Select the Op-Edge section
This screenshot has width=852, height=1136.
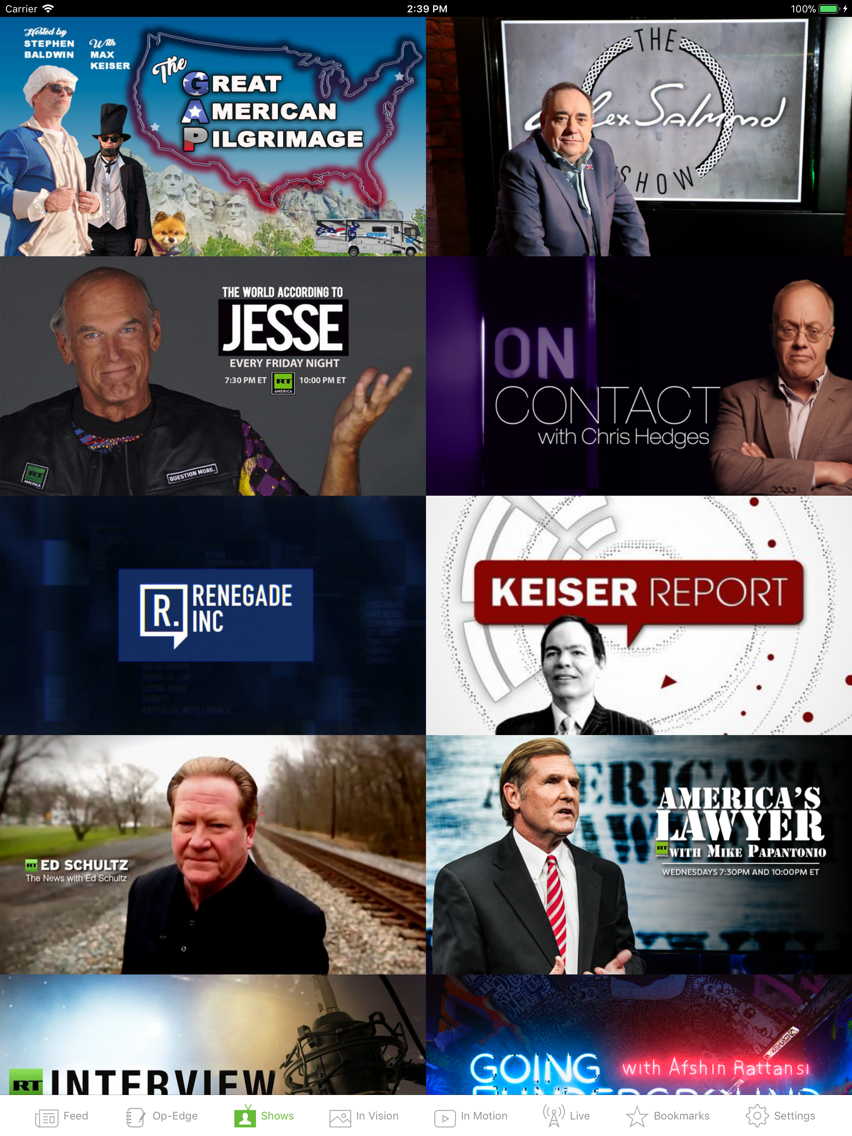(162, 1115)
